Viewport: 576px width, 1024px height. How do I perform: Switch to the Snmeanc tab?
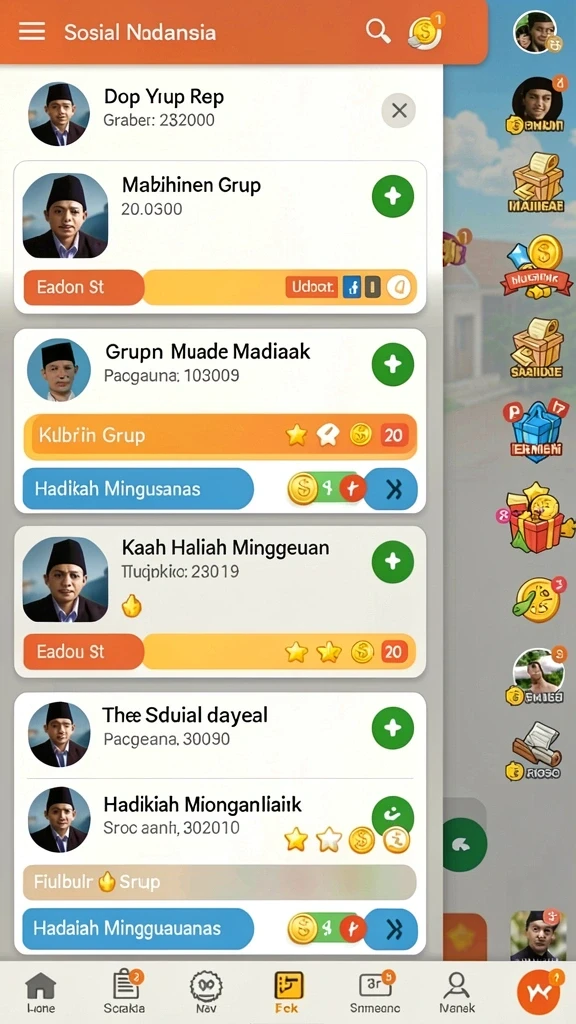[x=375, y=993]
